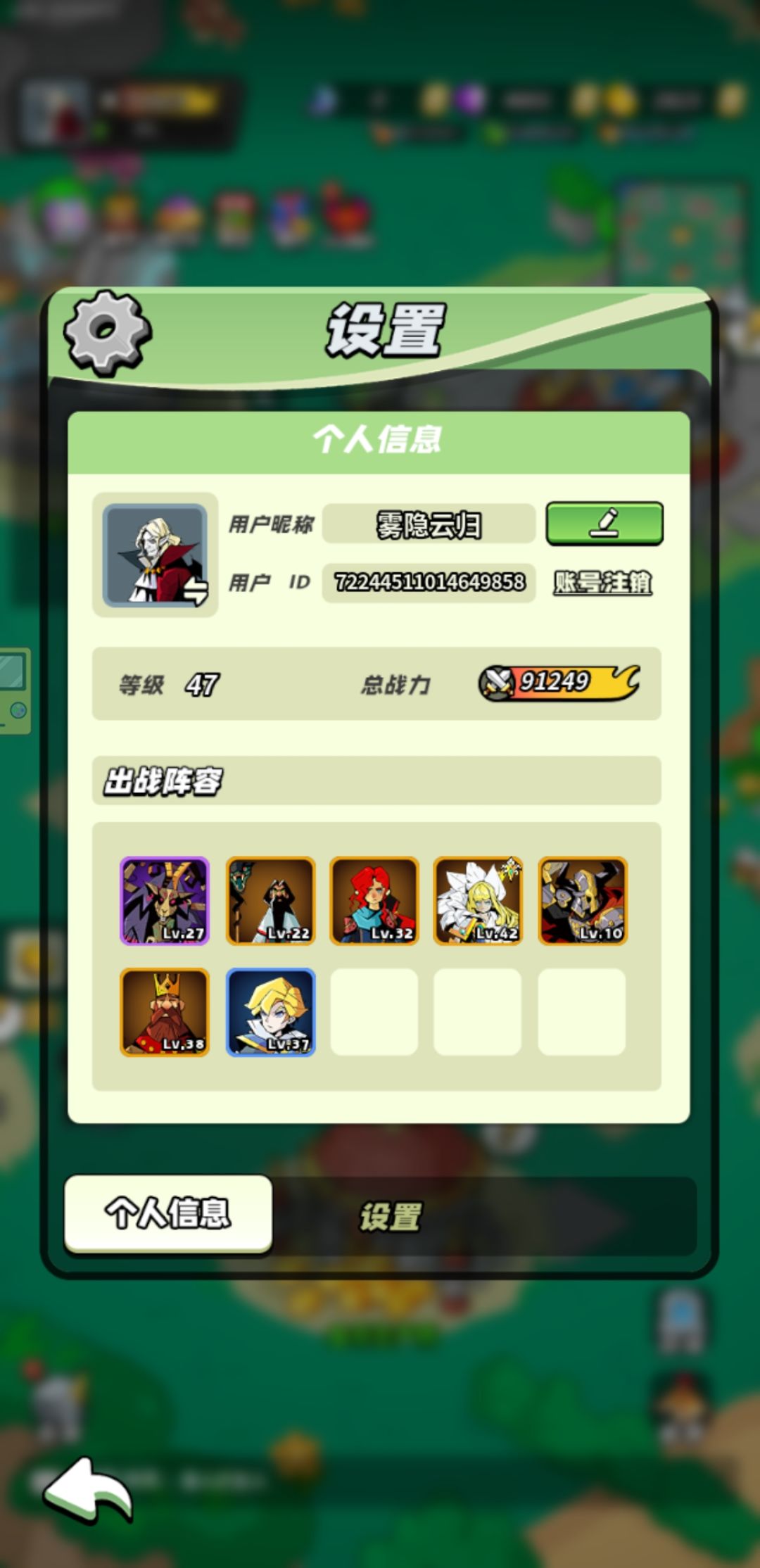Select the 个人信息 tab
760x1568 pixels.
[x=168, y=1213]
